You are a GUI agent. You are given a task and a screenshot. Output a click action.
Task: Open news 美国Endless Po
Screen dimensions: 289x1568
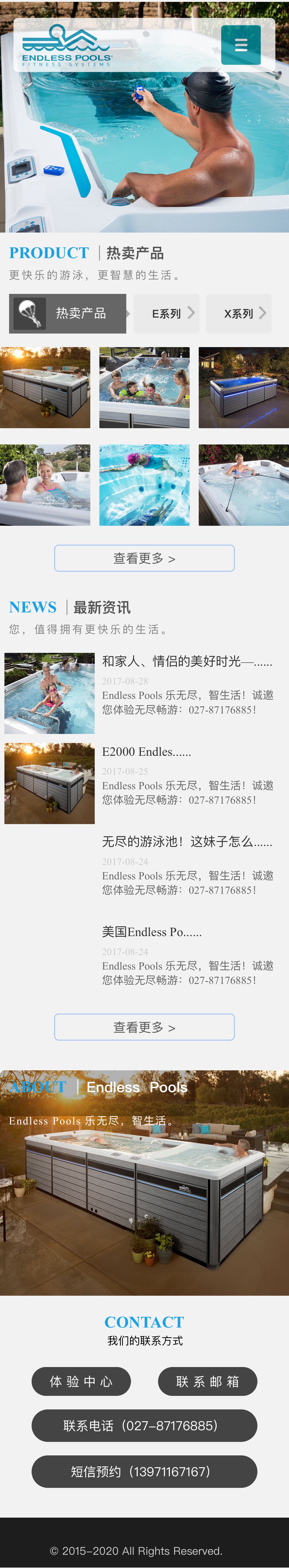(152, 932)
